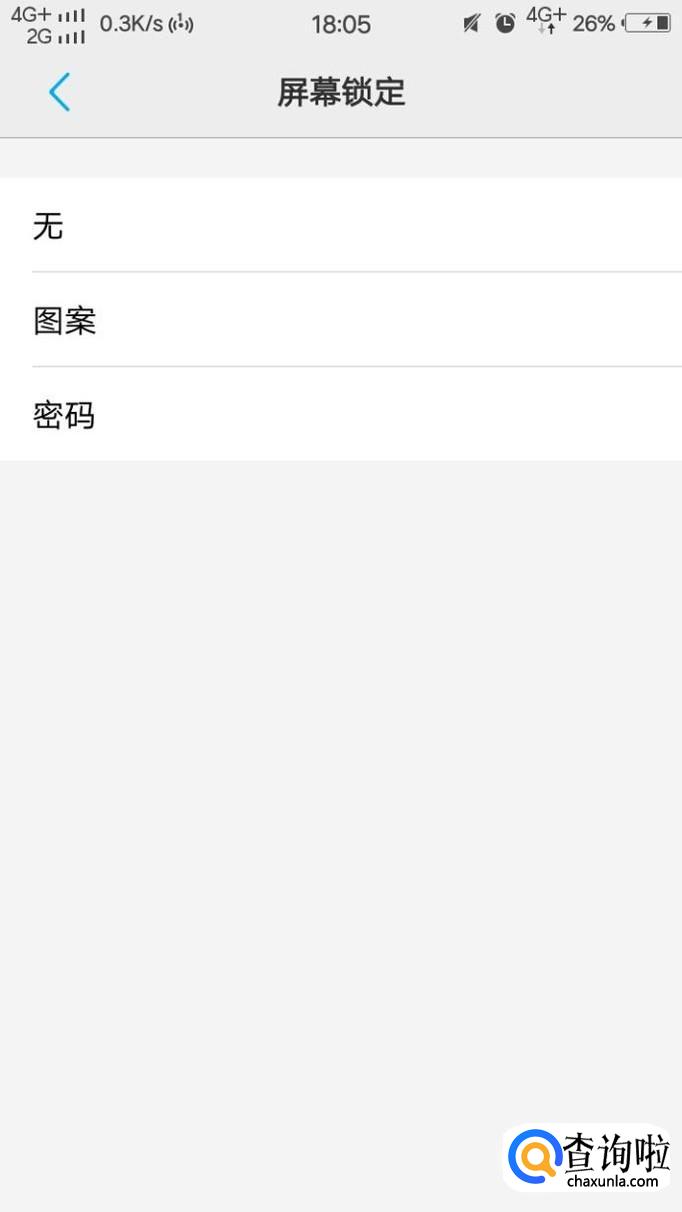This screenshot has height=1212, width=682.
Task: Choose the 图案 pattern lock option
Action: (x=340, y=320)
